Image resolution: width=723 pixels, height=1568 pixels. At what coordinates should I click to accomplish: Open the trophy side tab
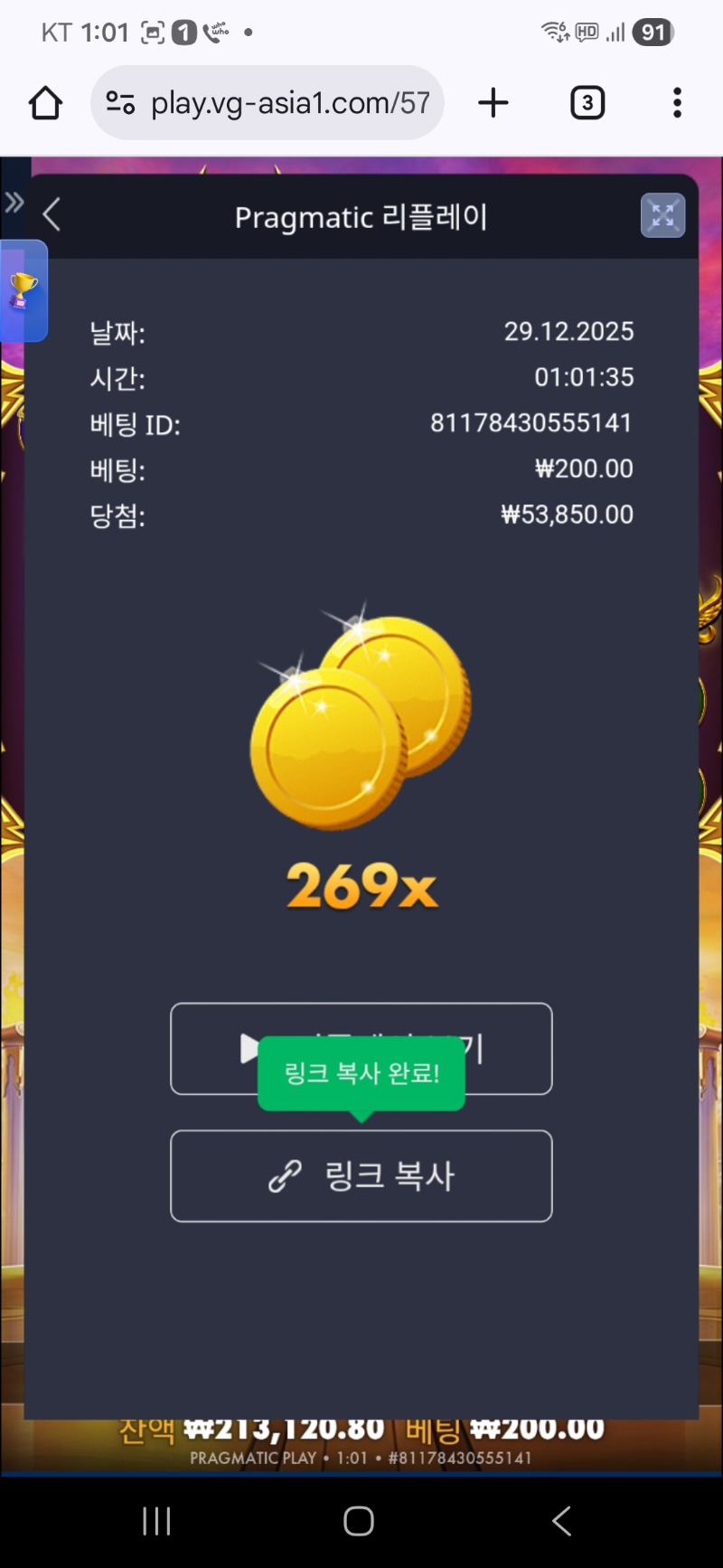point(23,291)
